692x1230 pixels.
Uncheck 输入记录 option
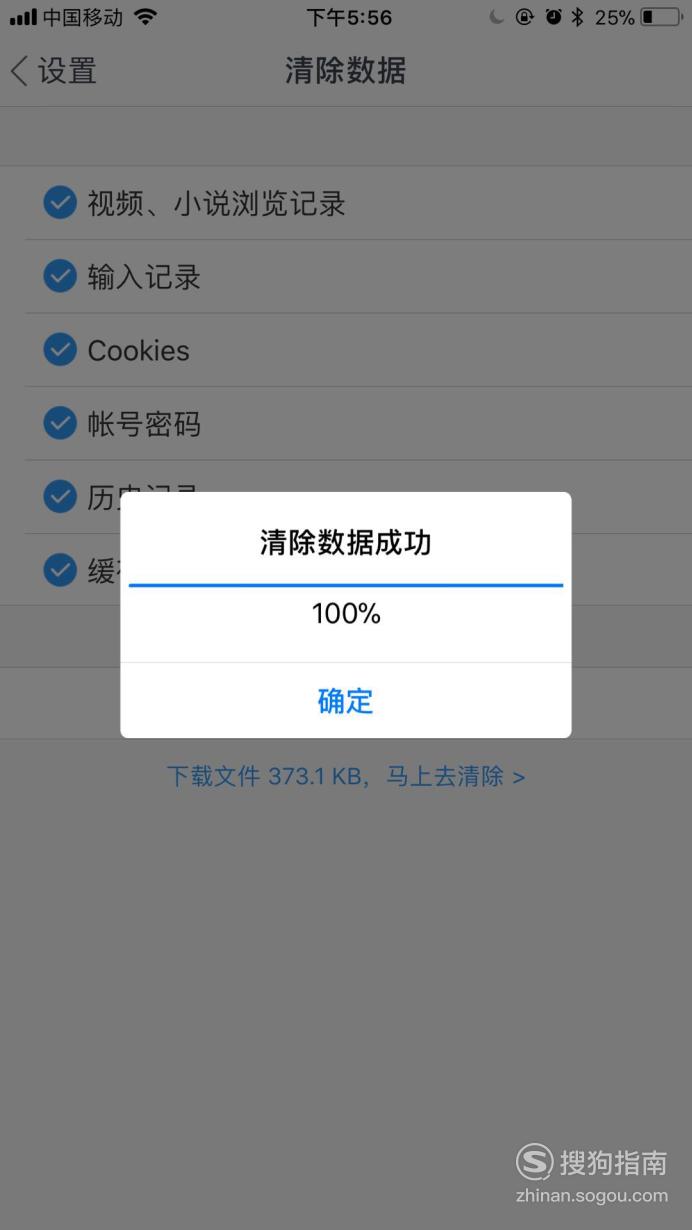click(x=60, y=277)
